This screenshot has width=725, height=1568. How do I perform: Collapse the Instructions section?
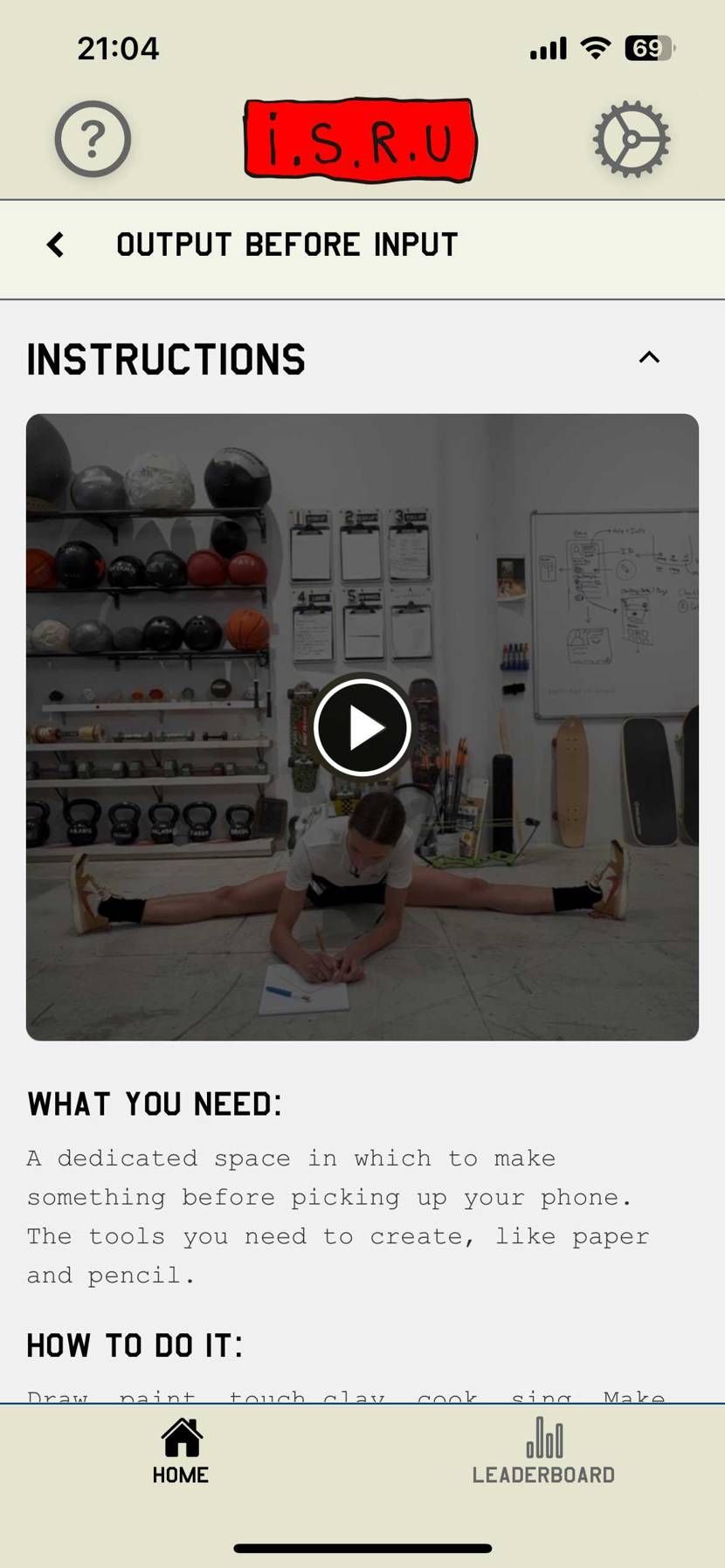point(649,357)
